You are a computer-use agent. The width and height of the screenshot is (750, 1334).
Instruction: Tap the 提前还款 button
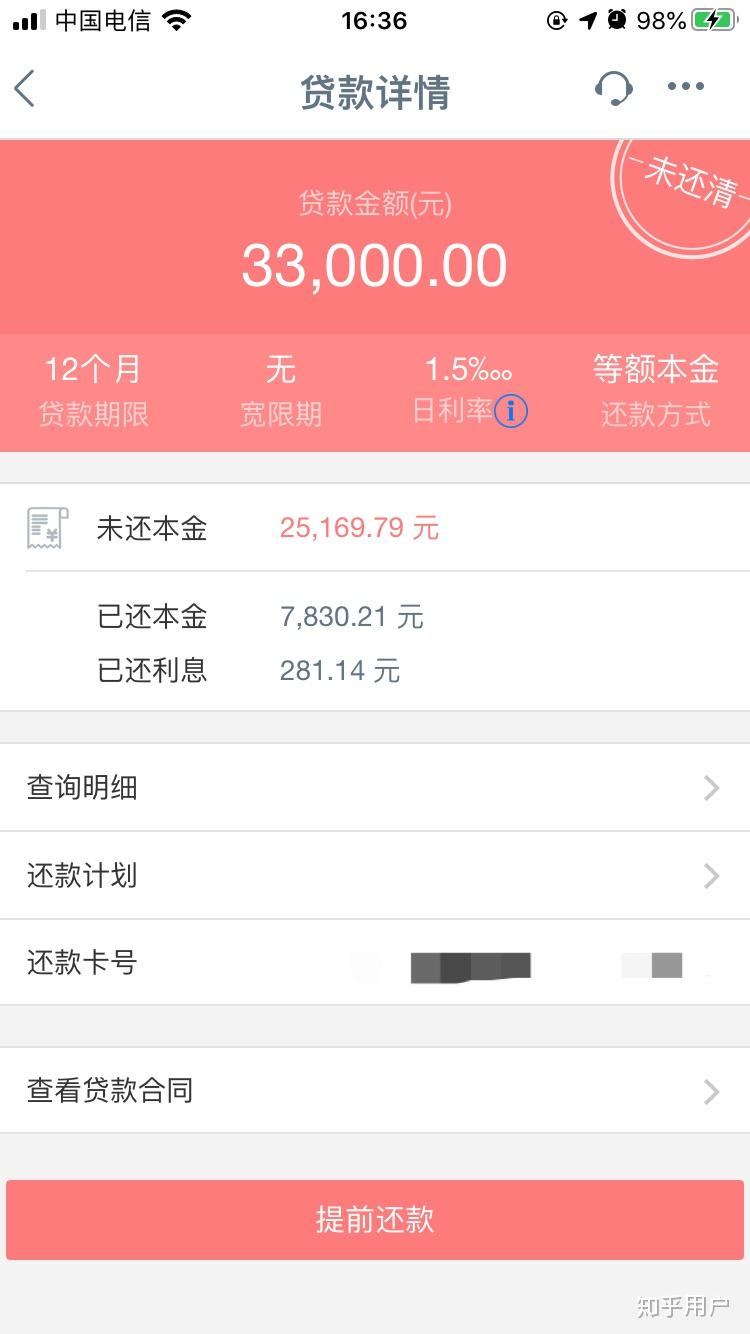(x=375, y=1220)
